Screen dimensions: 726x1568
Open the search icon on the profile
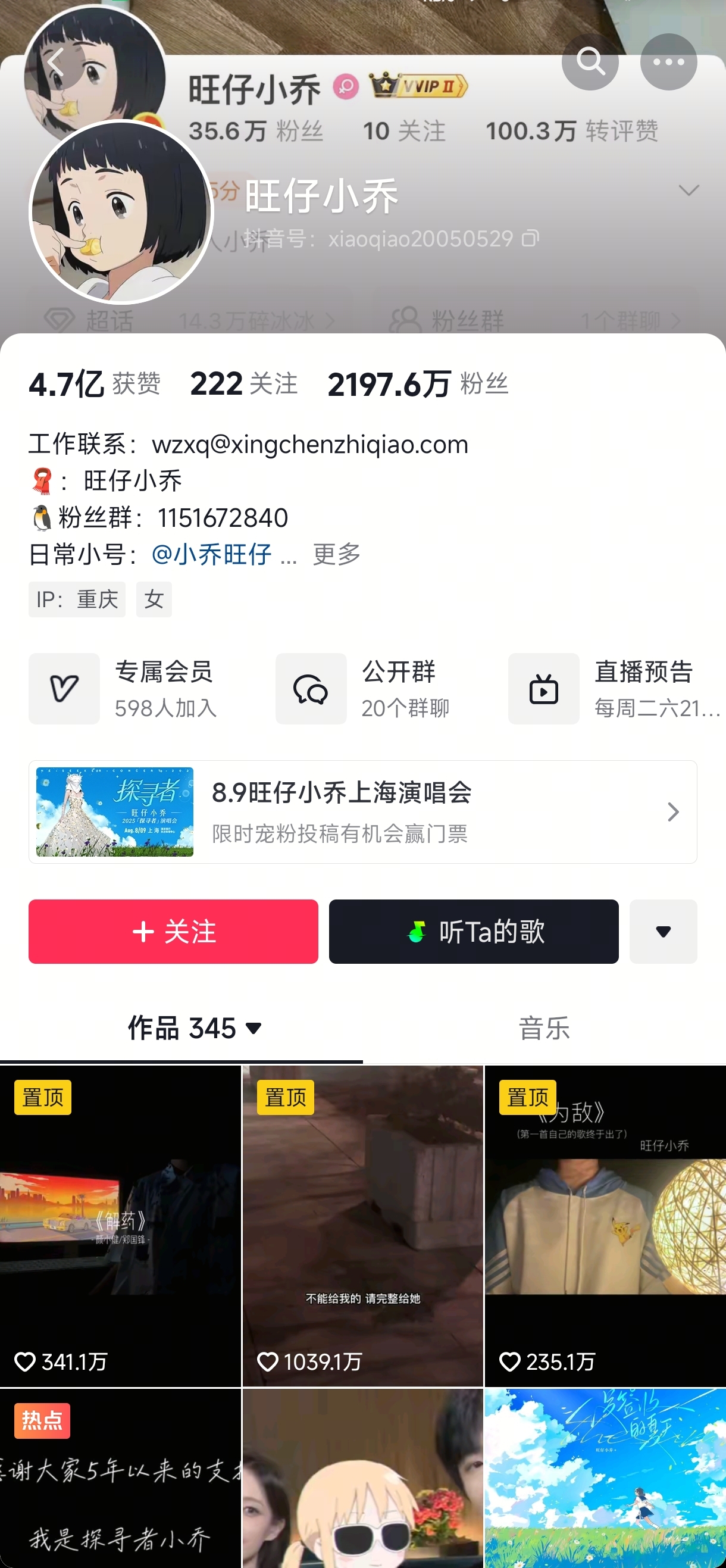pos(589,61)
